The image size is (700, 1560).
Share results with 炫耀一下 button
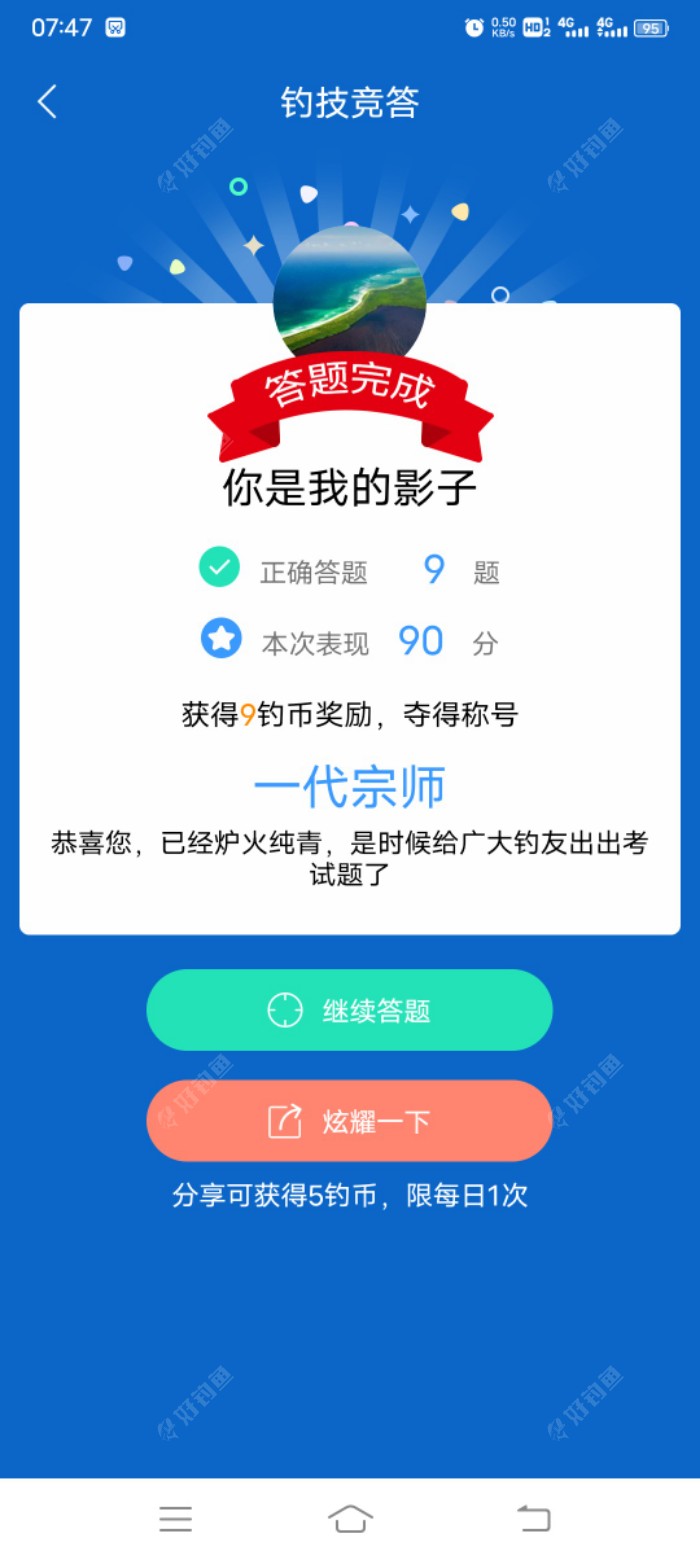point(349,1121)
